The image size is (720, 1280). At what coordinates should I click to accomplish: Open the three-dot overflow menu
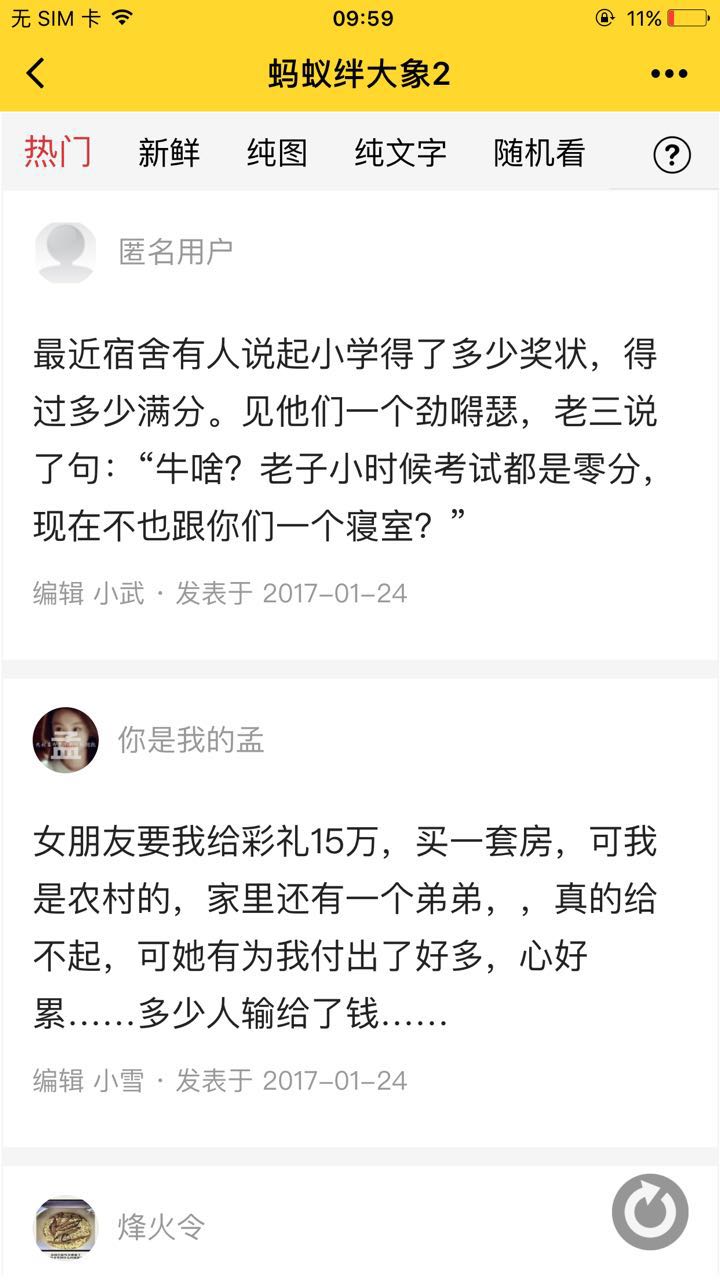[x=669, y=74]
